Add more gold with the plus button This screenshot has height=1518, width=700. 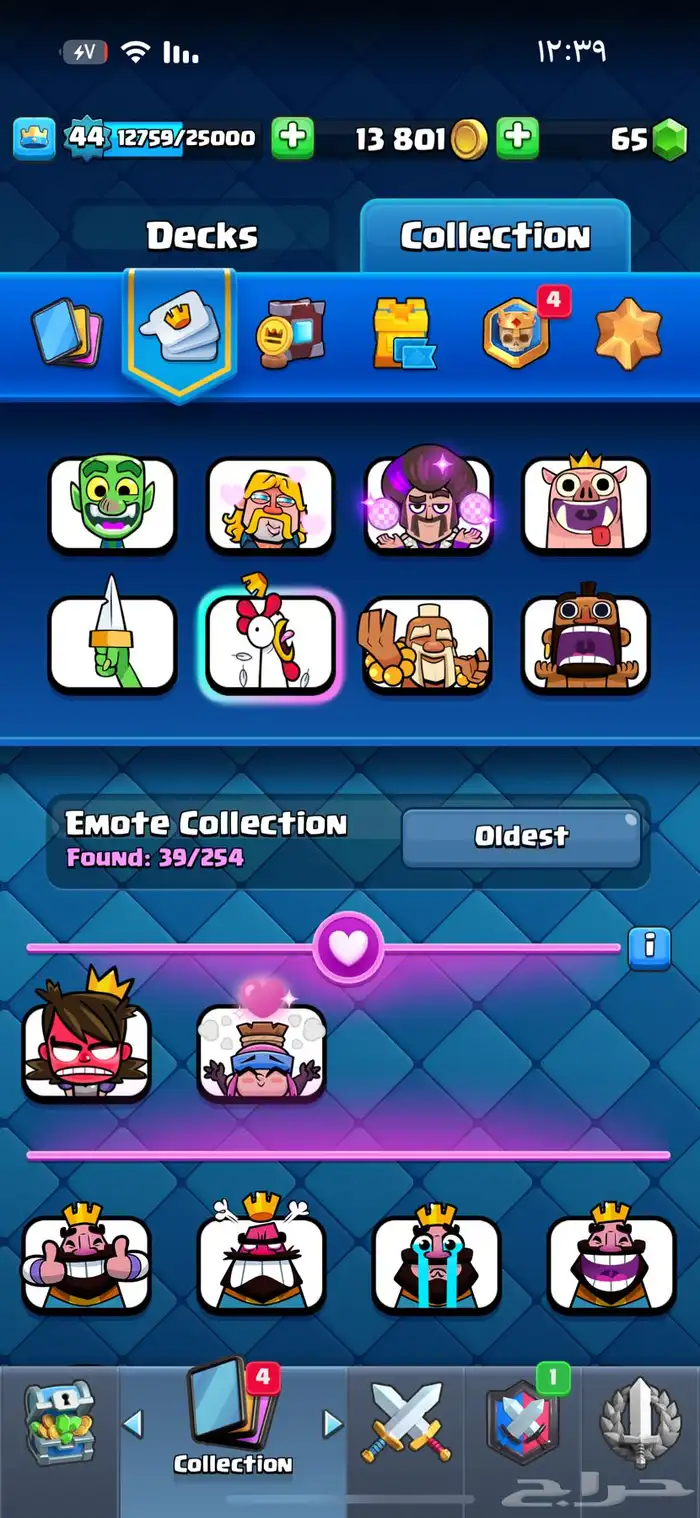[517, 138]
